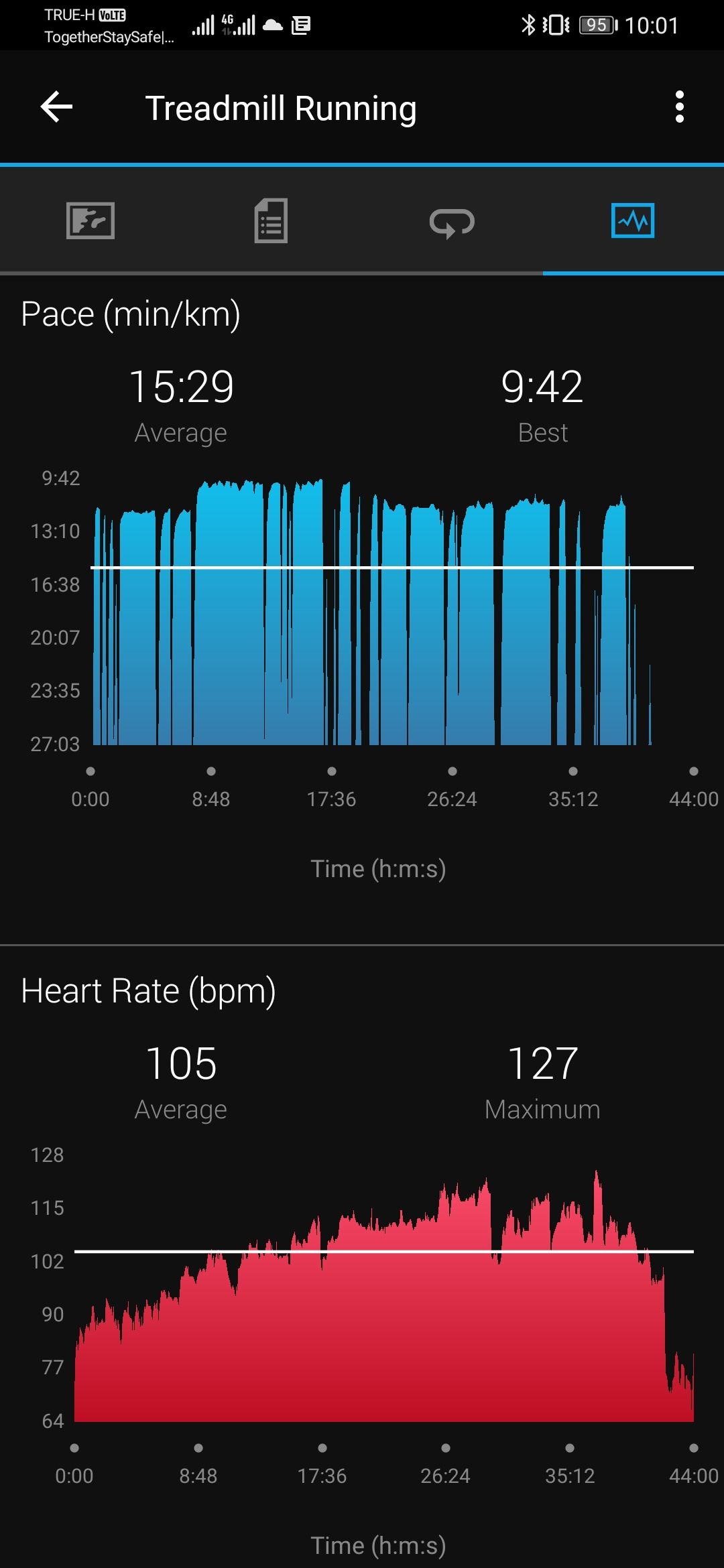
Task: Go back from Treadmill Running
Action: pyautogui.click(x=56, y=107)
